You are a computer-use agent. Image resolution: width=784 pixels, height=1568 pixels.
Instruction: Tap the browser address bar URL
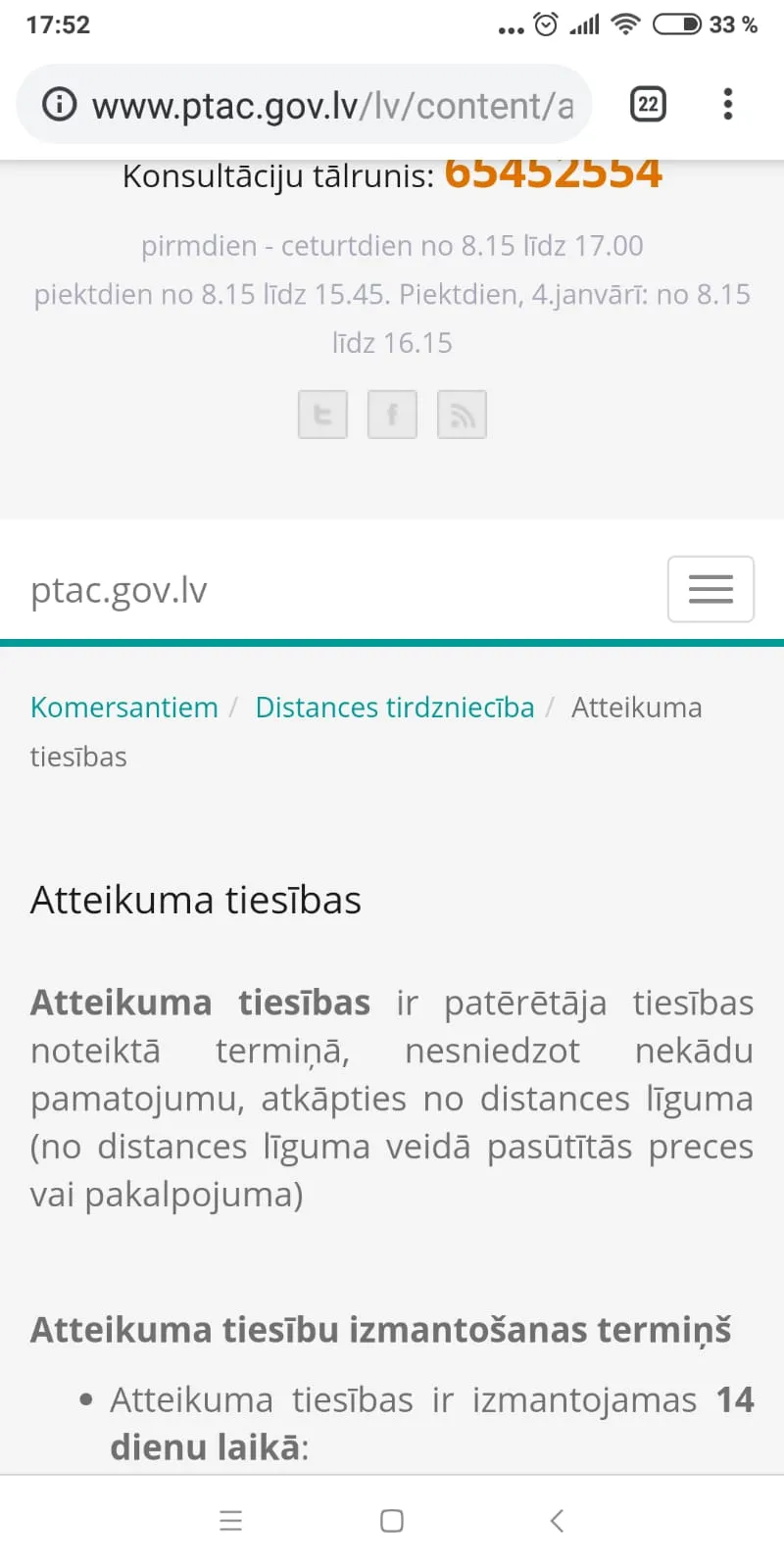pos(332,105)
